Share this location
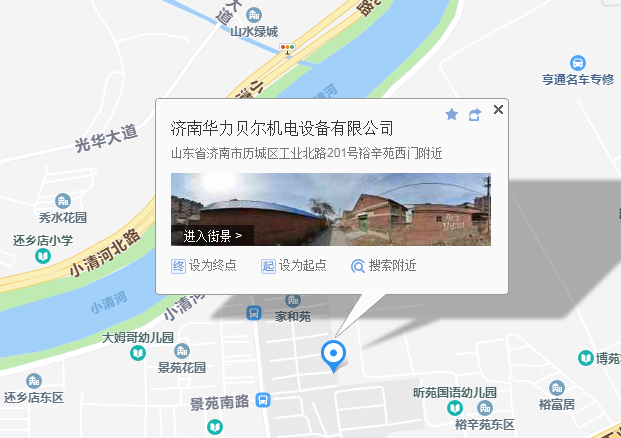Image resolution: width=621 pixels, height=438 pixels. [475, 115]
